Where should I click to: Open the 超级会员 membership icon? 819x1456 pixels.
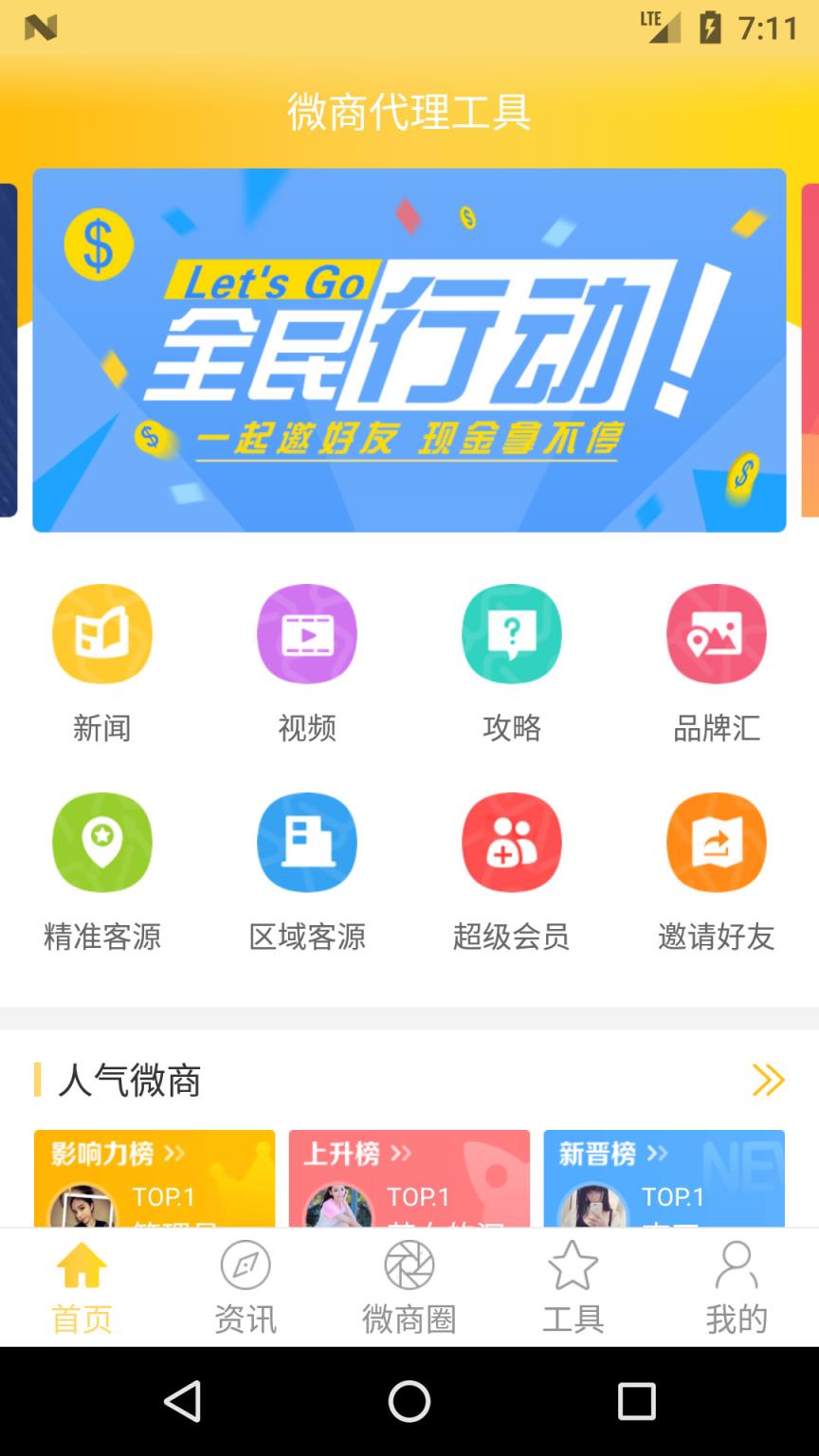(x=512, y=842)
